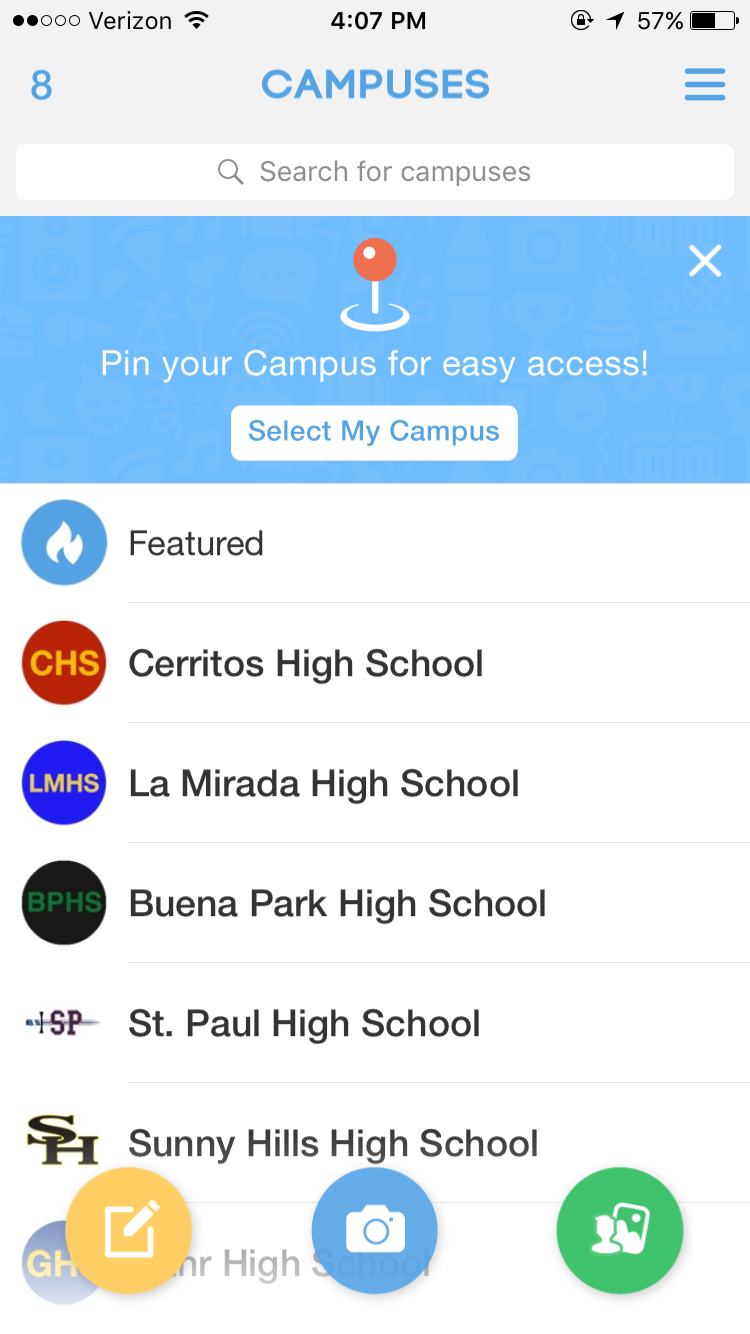Choose Sunny Hills High School
This screenshot has height=1334, width=750.
pos(375,1142)
